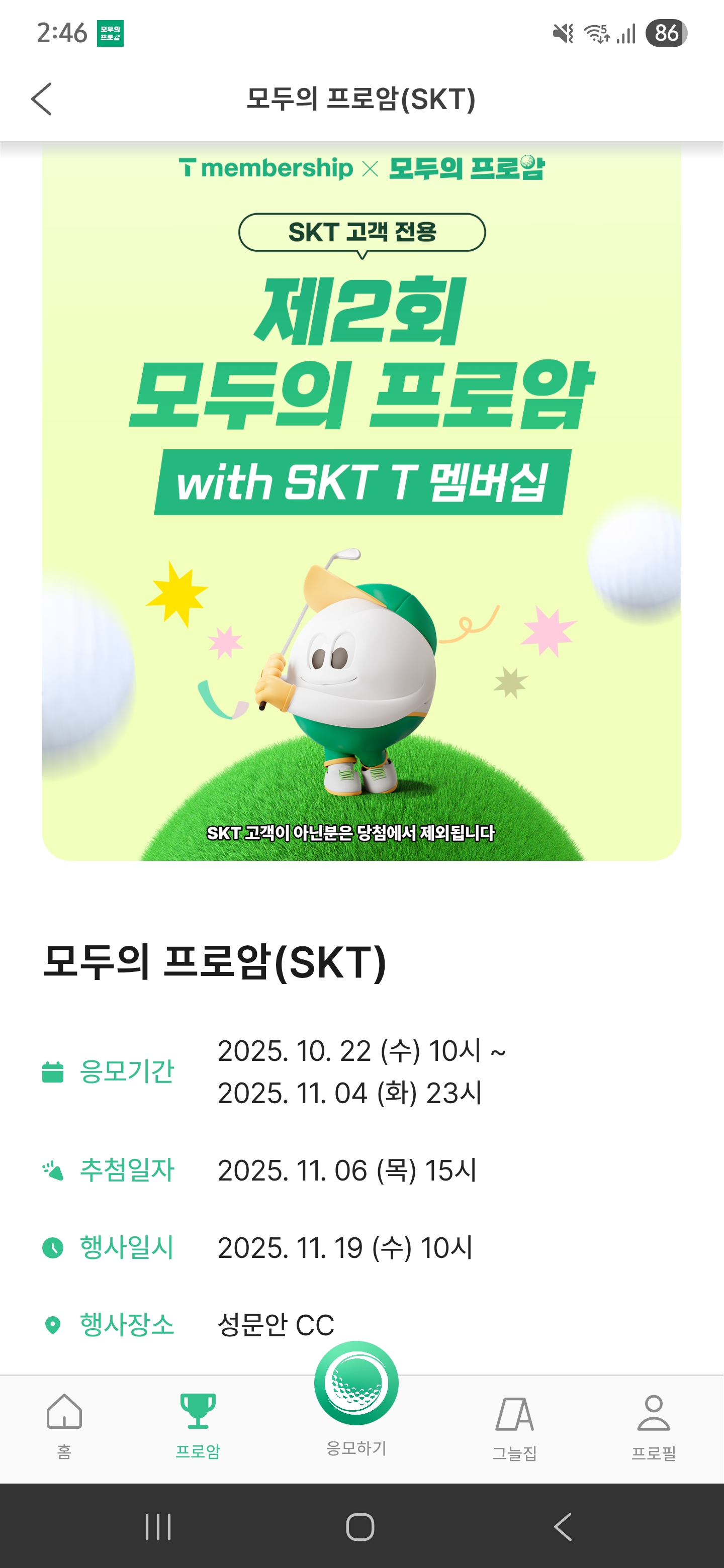The height and width of the screenshot is (1568, 724).
Task: Go back using the header arrow
Action: click(41, 99)
